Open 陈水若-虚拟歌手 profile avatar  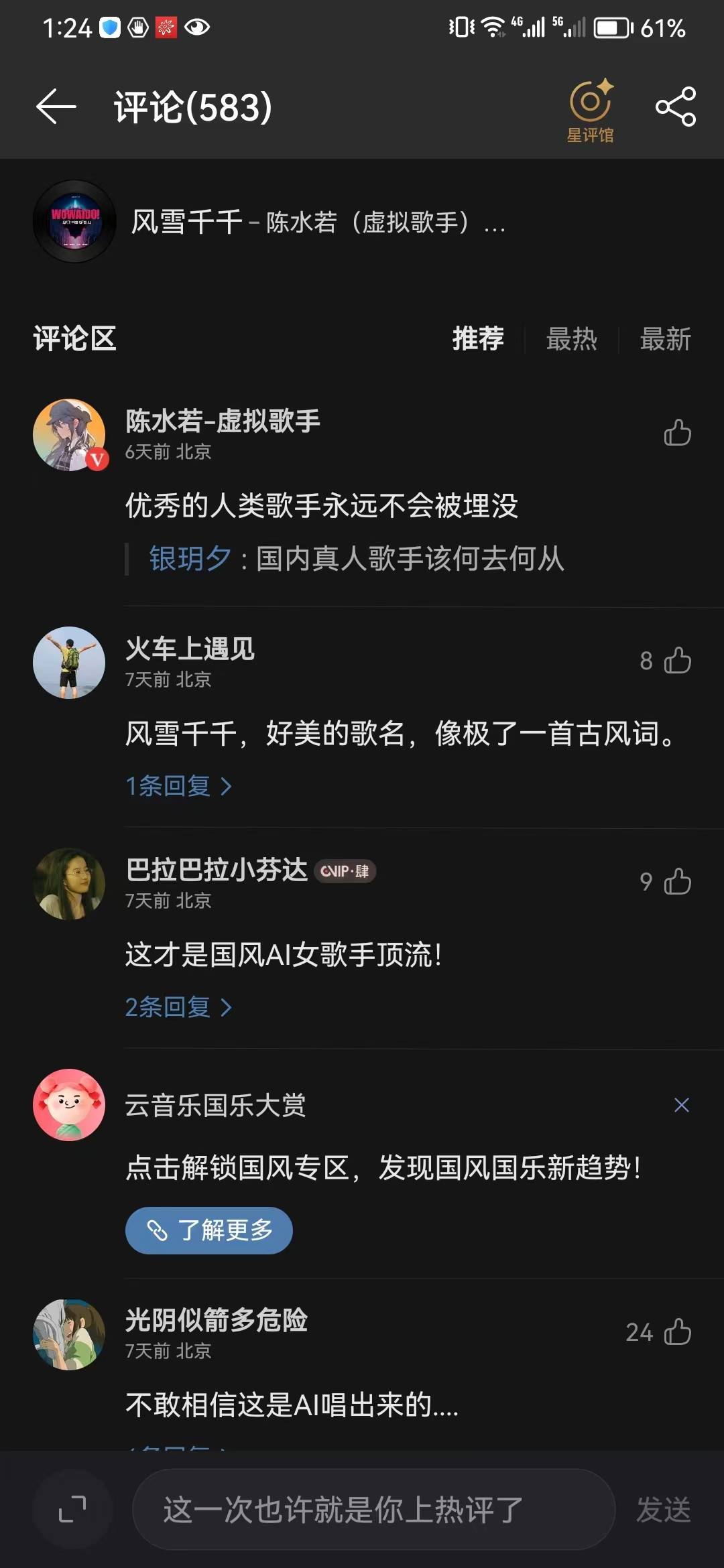click(x=69, y=434)
